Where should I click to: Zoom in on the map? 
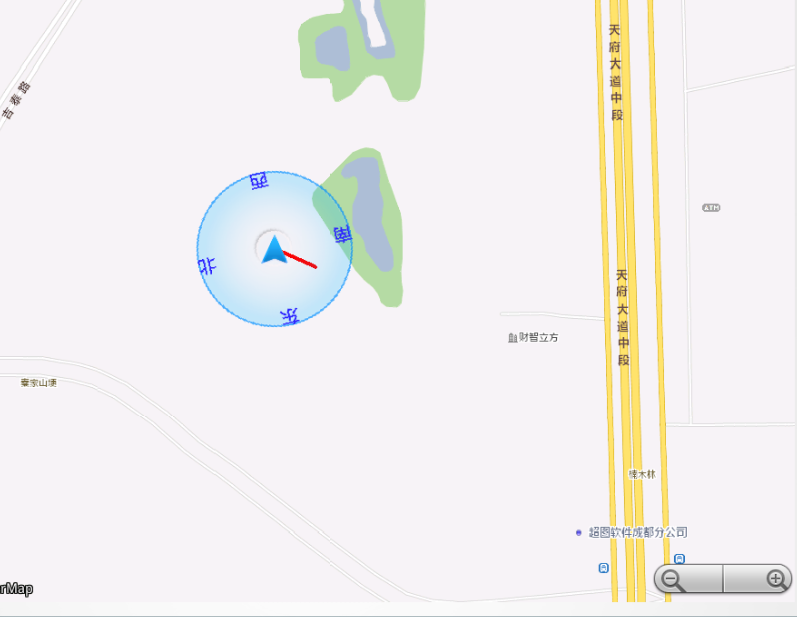point(776,579)
